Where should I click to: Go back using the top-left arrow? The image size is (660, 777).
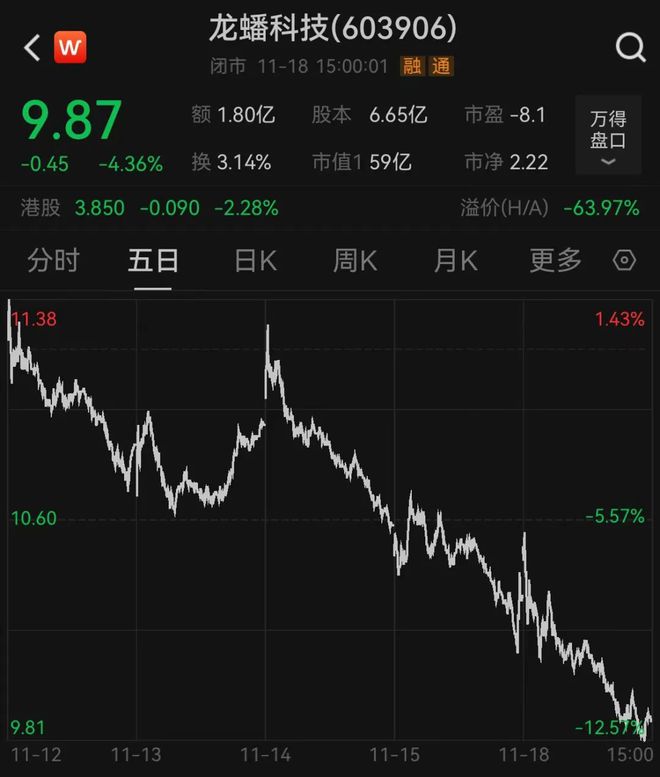coord(32,48)
